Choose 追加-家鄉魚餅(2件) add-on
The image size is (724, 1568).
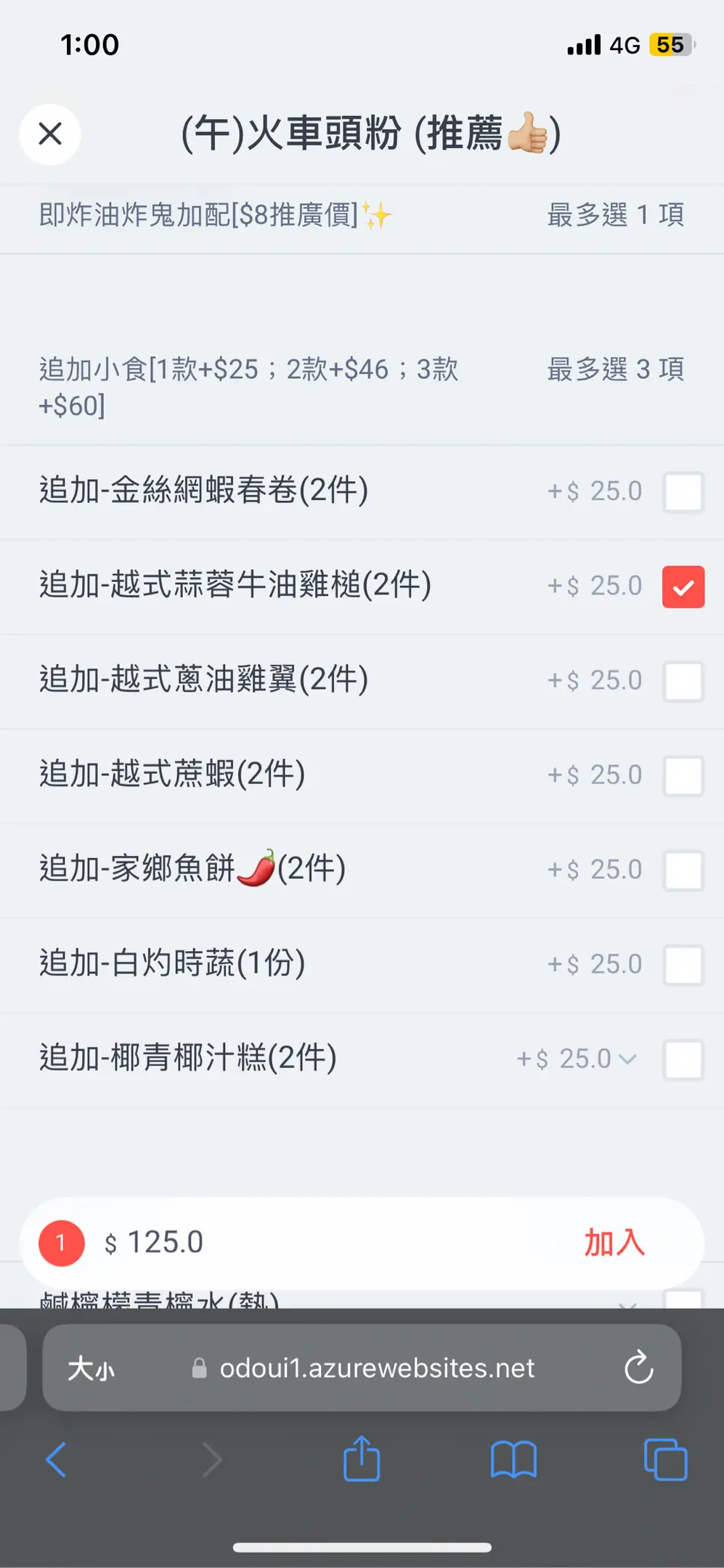pyautogui.click(x=683, y=870)
